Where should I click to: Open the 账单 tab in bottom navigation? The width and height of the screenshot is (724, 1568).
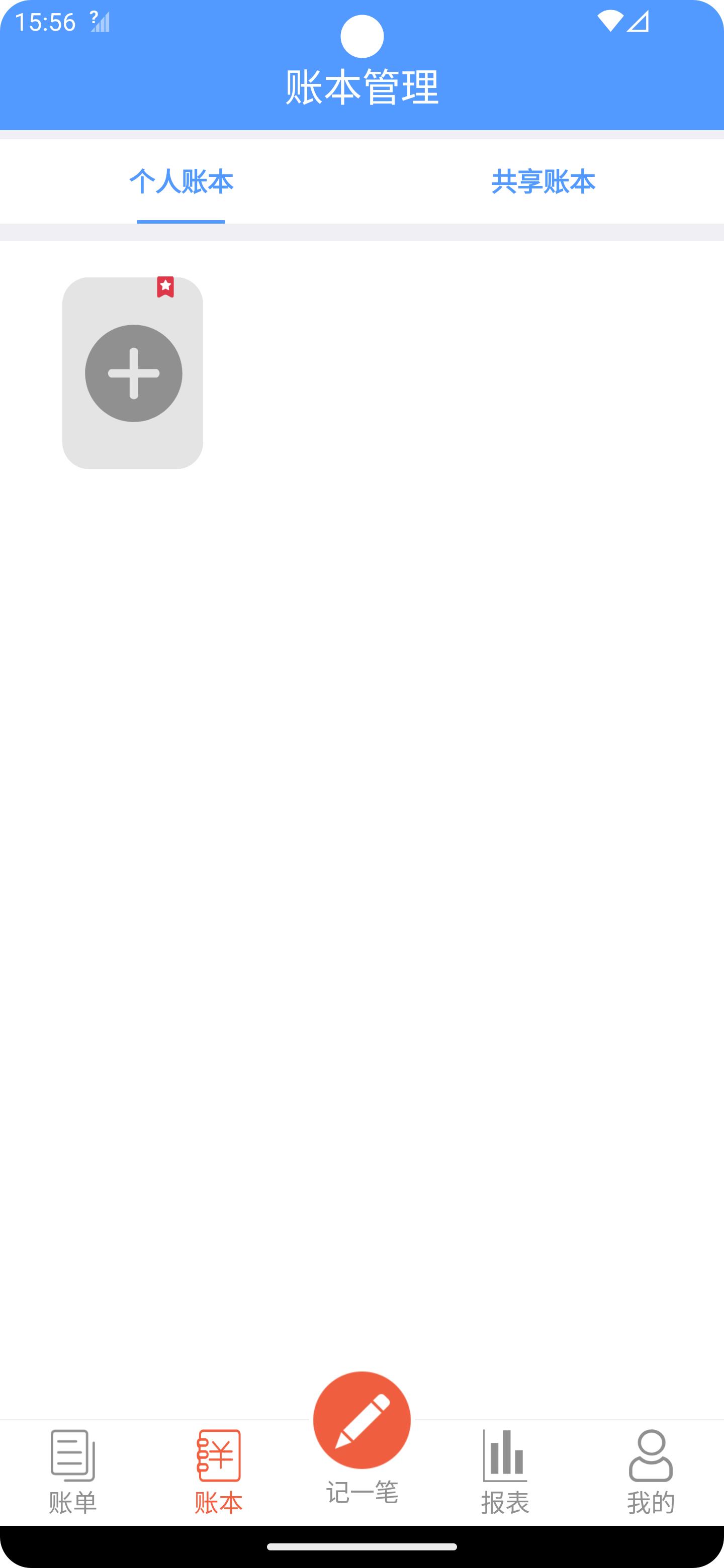[x=72, y=1472]
